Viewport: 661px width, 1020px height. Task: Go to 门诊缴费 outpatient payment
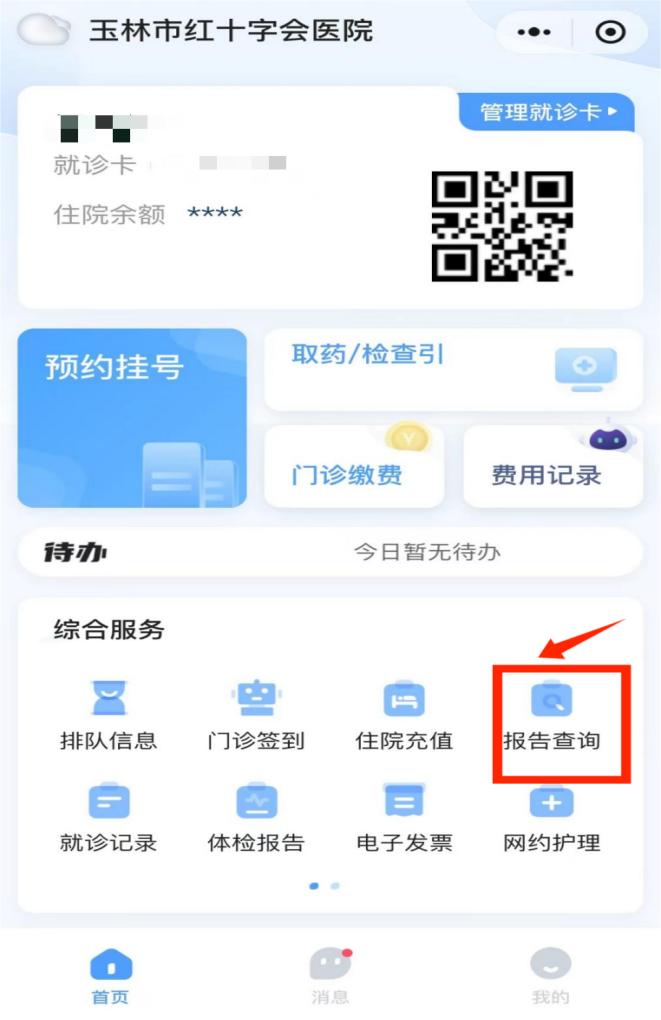[354, 467]
